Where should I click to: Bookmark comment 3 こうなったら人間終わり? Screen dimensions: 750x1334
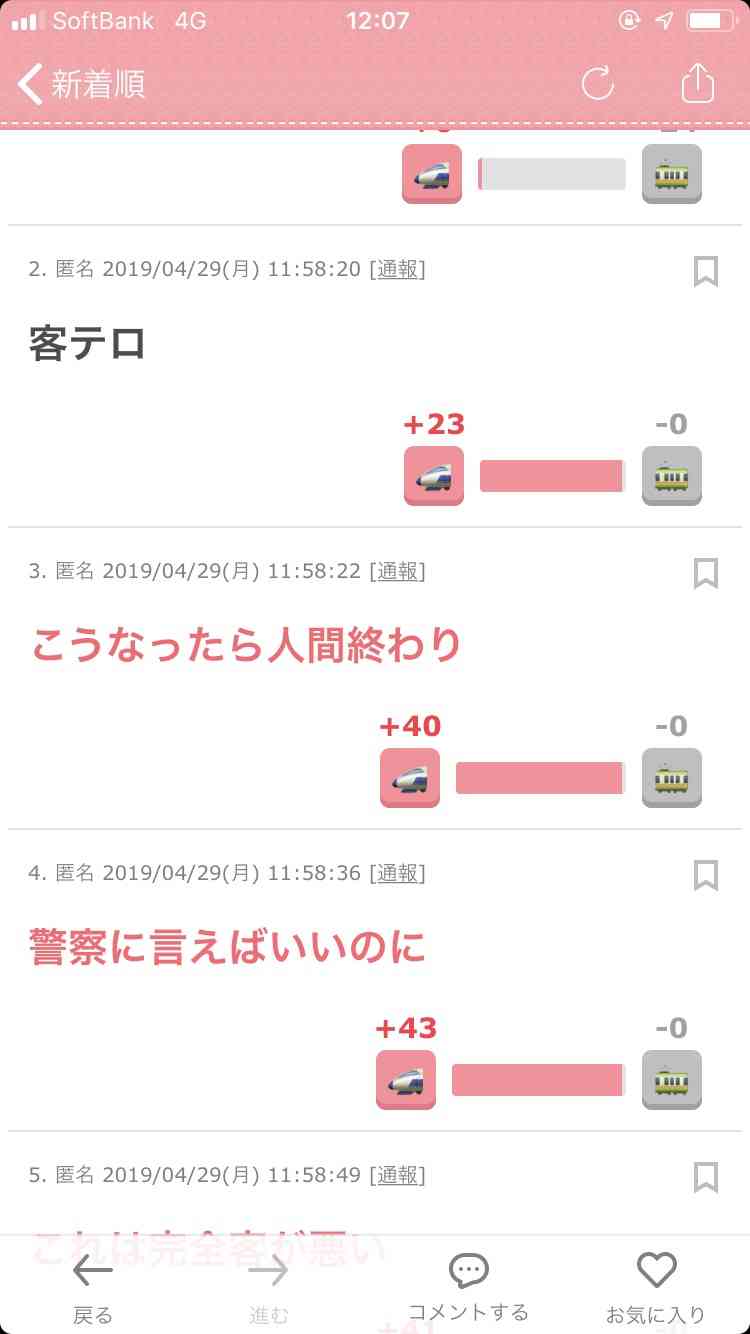706,573
